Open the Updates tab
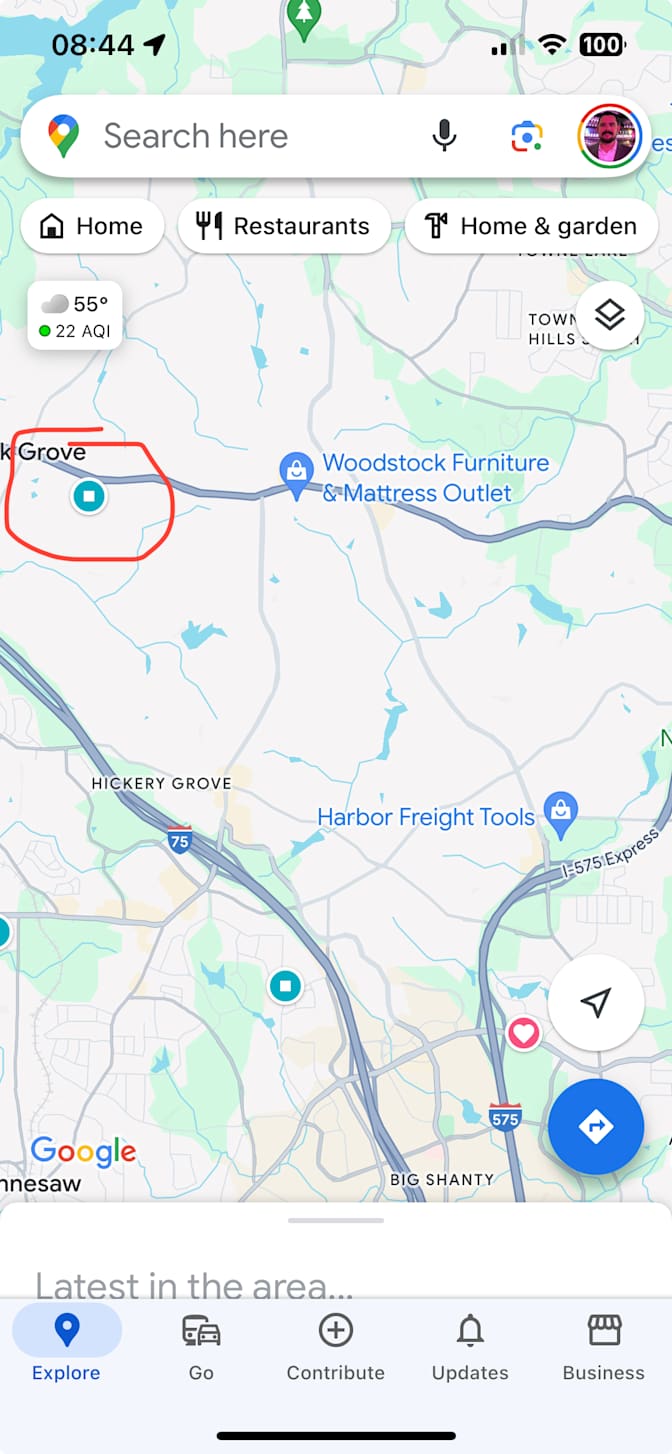 470,1347
